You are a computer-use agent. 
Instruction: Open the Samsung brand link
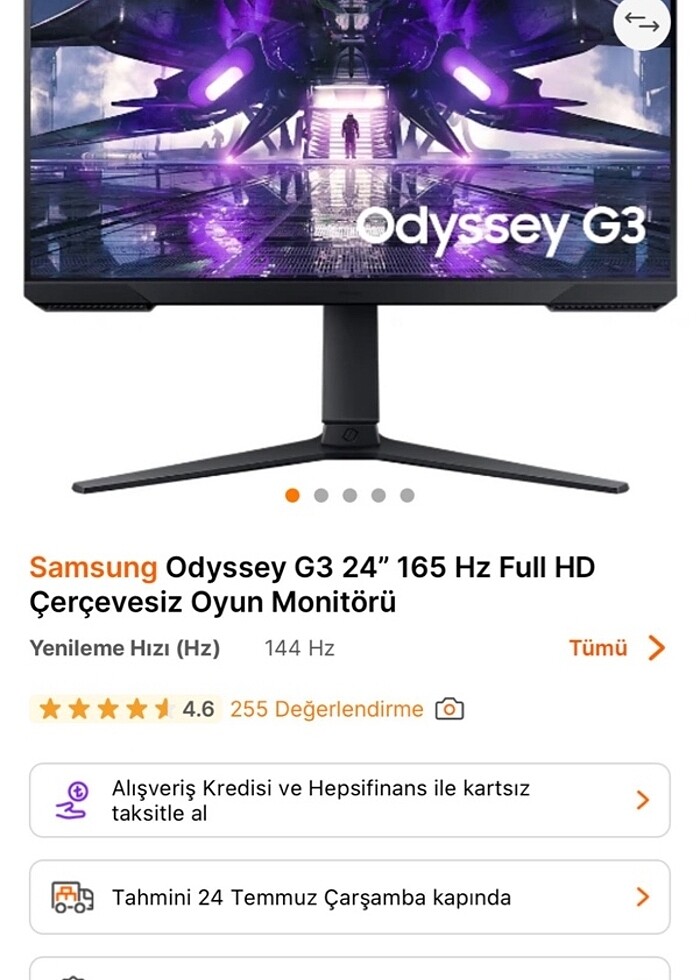click(93, 568)
